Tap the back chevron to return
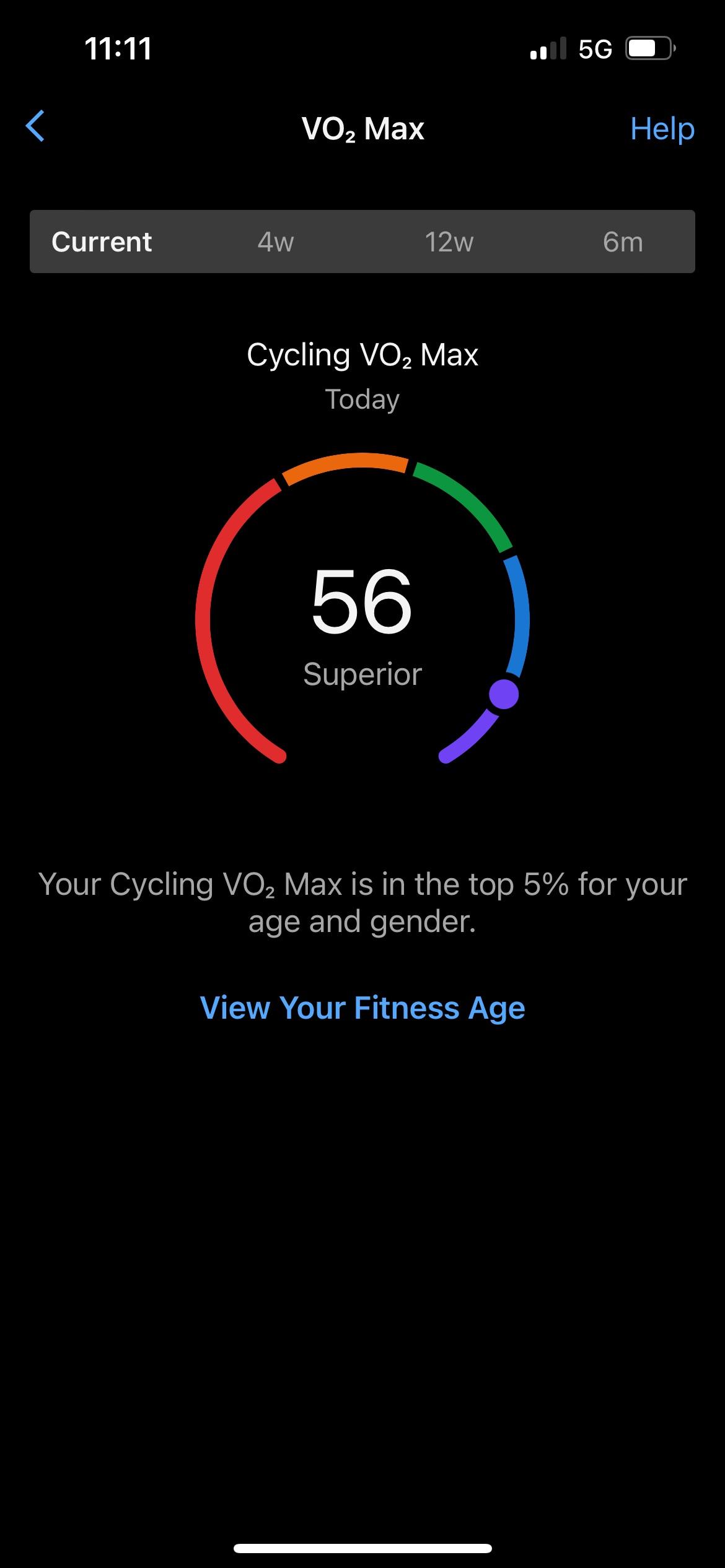The image size is (725, 1568). (x=35, y=127)
